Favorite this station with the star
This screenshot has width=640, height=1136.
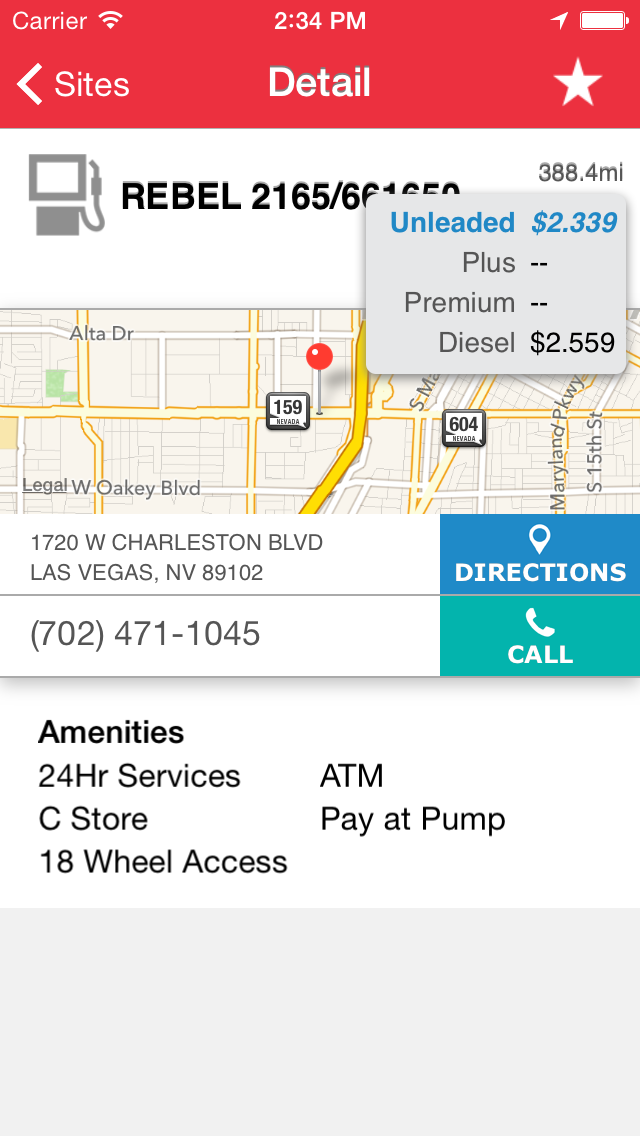coord(578,84)
